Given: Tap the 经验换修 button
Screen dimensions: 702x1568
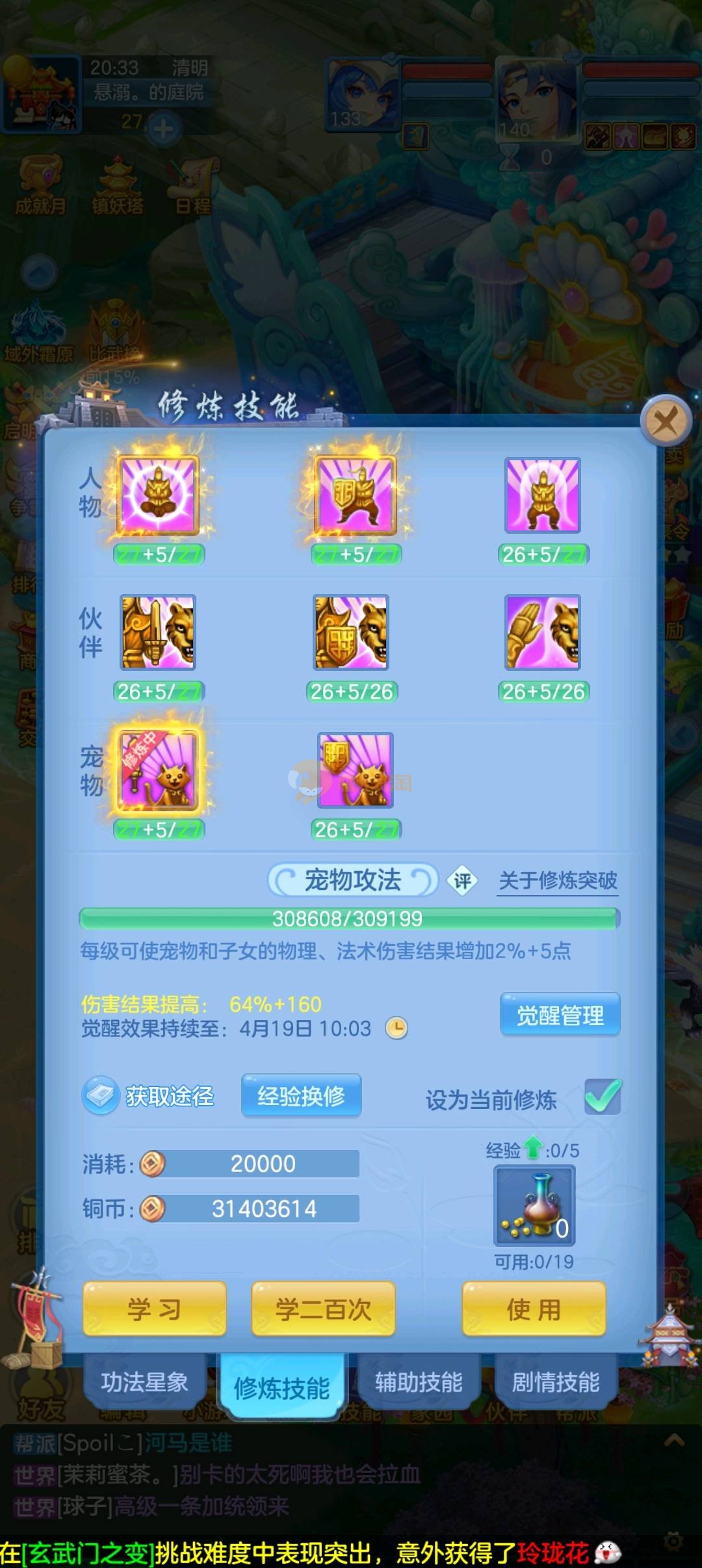Looking at the screenshot, I should pyautogui.click(x=301, y=1096).
